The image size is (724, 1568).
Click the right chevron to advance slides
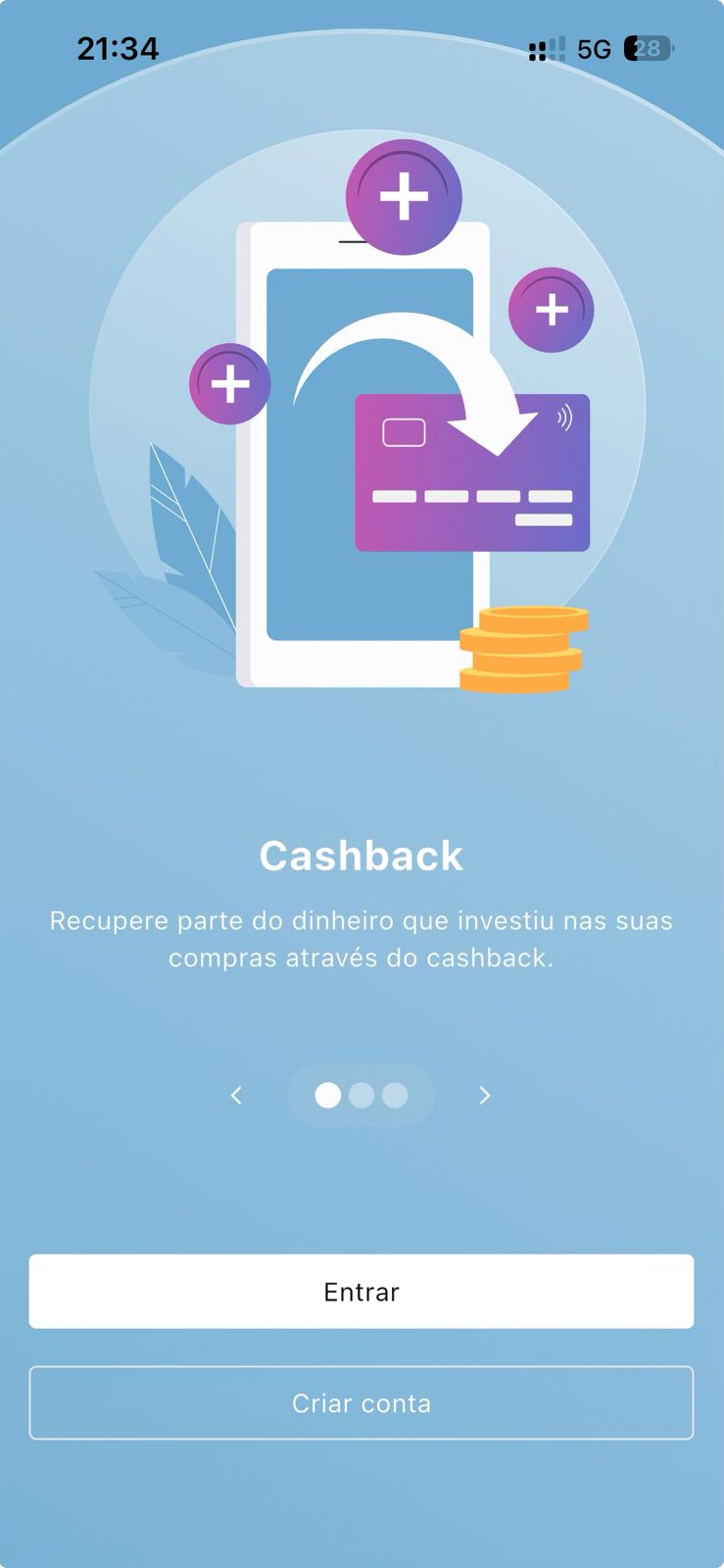(x=485, y=1096)
